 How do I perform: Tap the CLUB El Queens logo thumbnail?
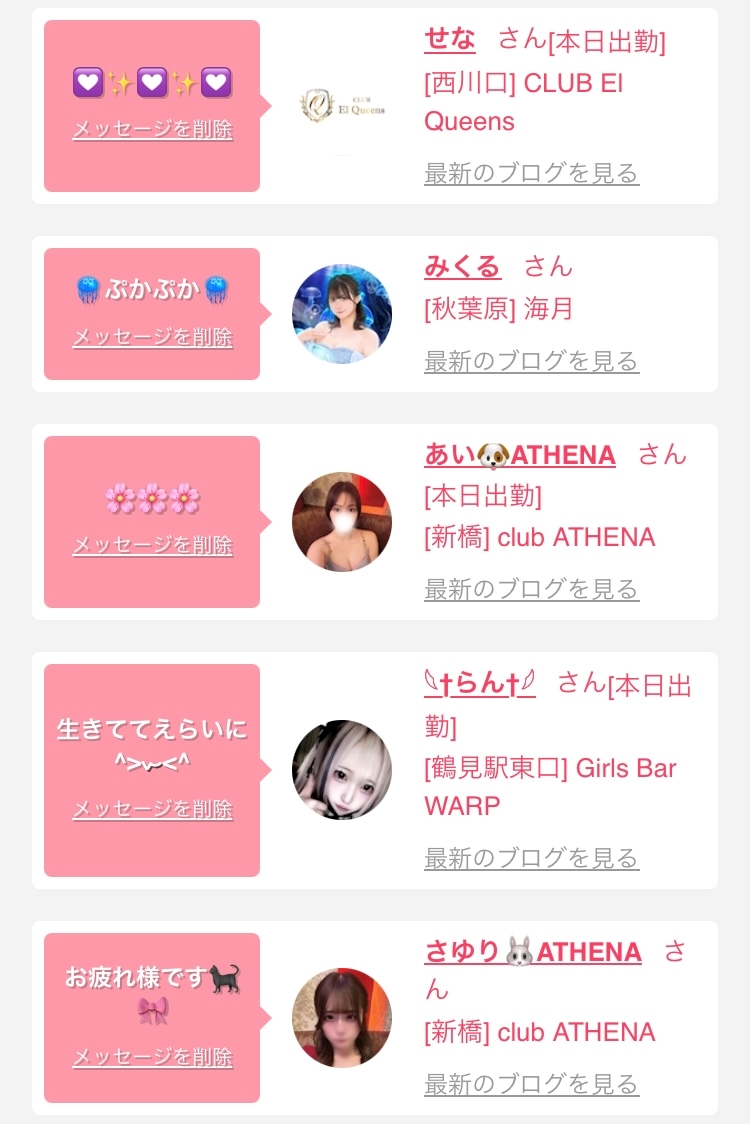coord(342,105)
